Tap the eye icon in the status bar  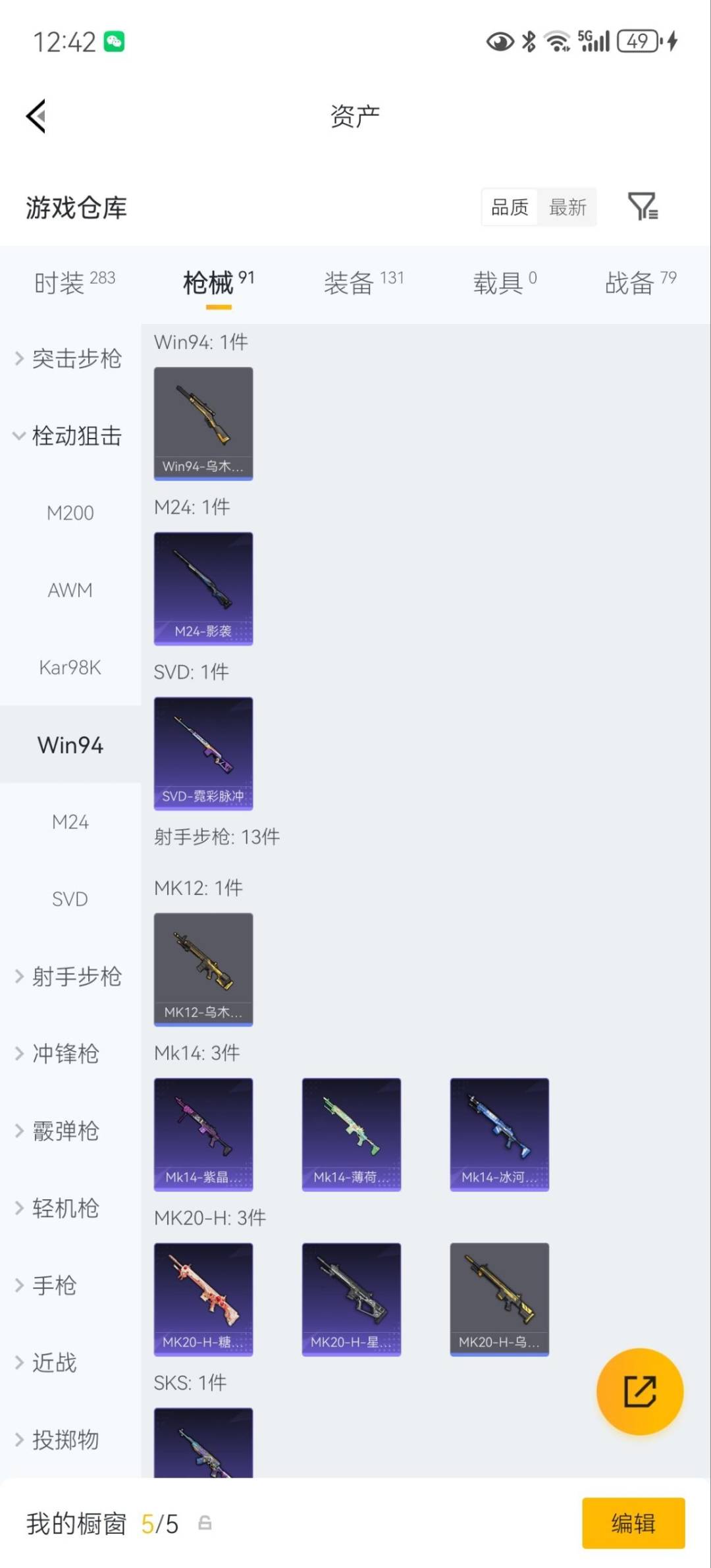[499, 42]
